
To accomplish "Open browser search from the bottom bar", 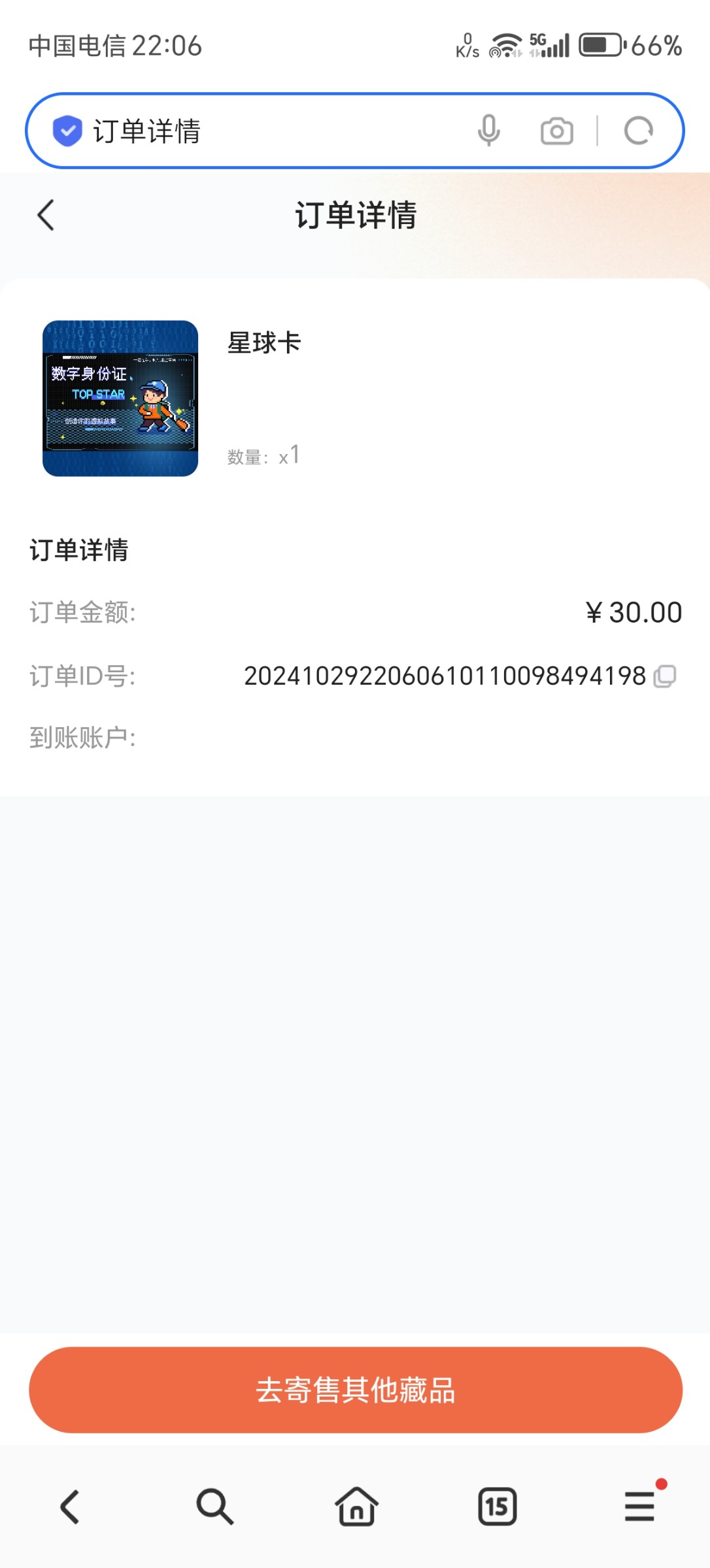I will [214, 1507].
